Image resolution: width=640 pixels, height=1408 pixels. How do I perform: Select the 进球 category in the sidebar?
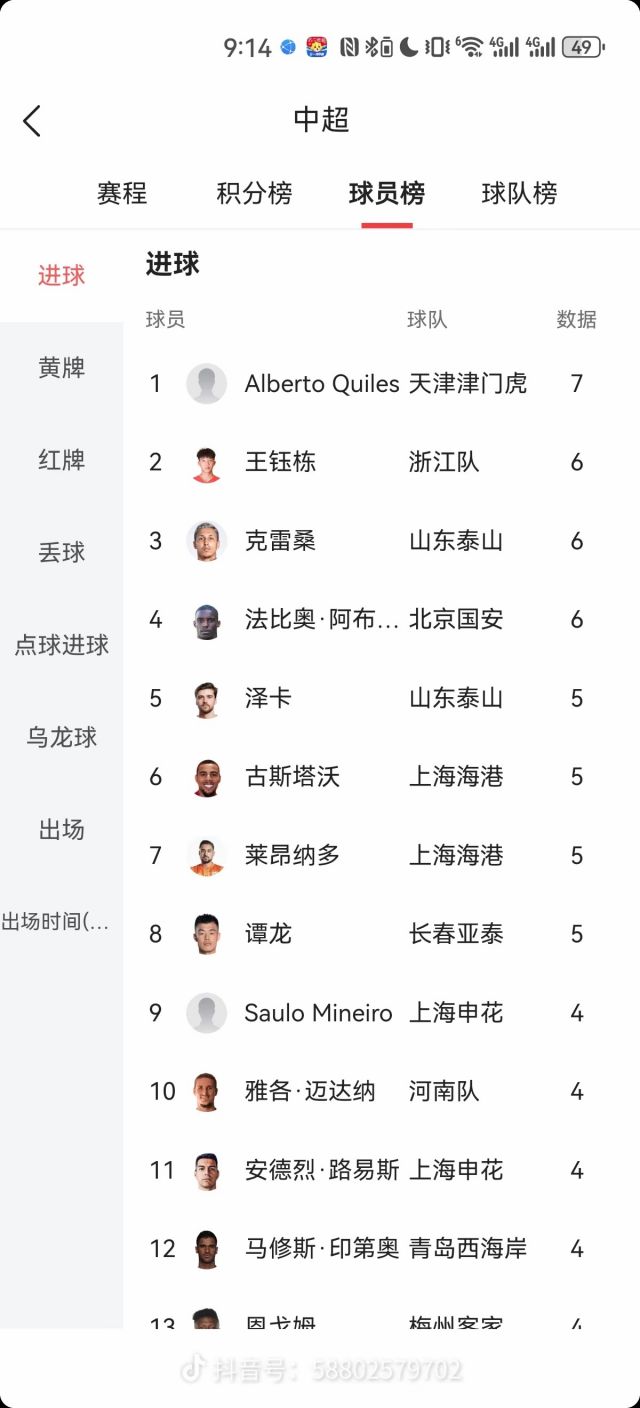61,276
